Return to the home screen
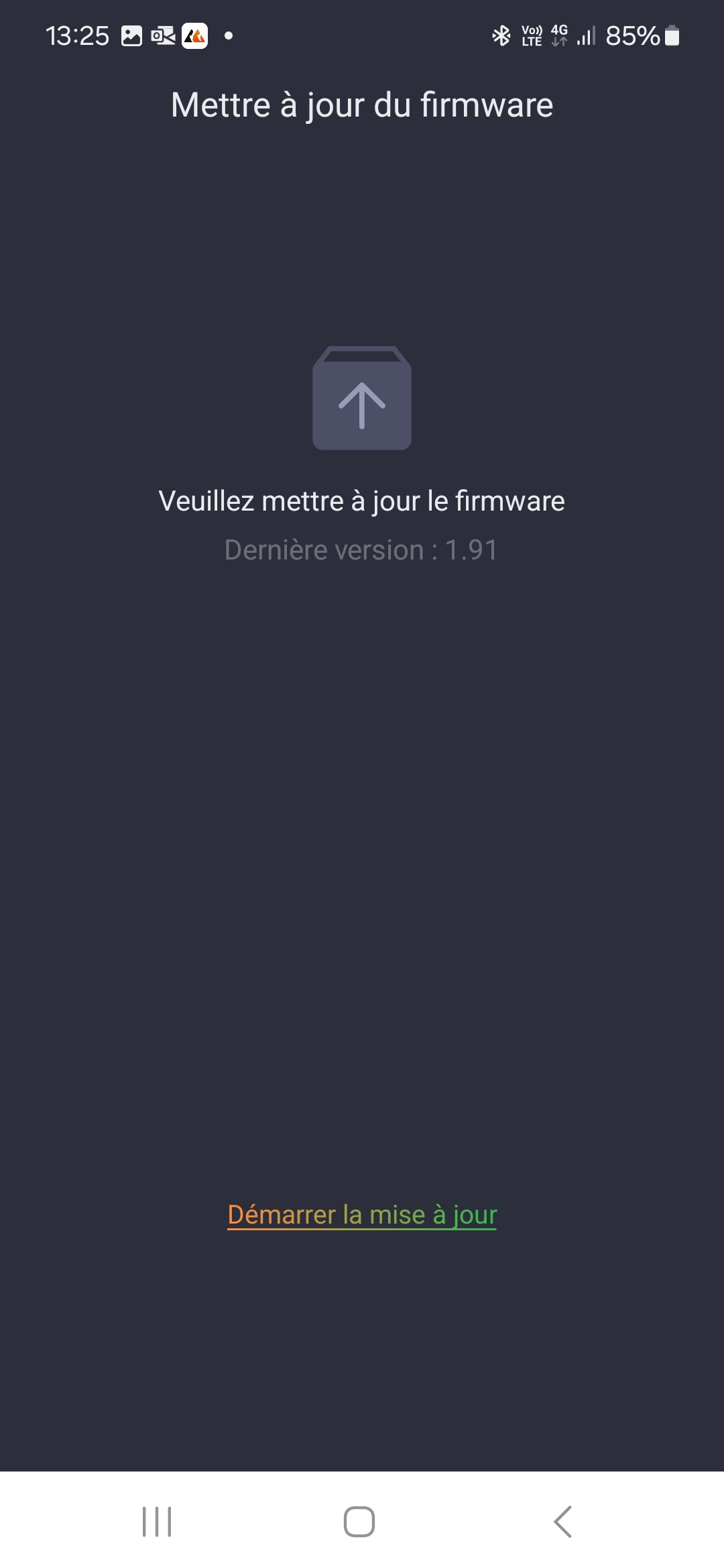This screenshot has height=1568, width=724. tap(359, 1521)
